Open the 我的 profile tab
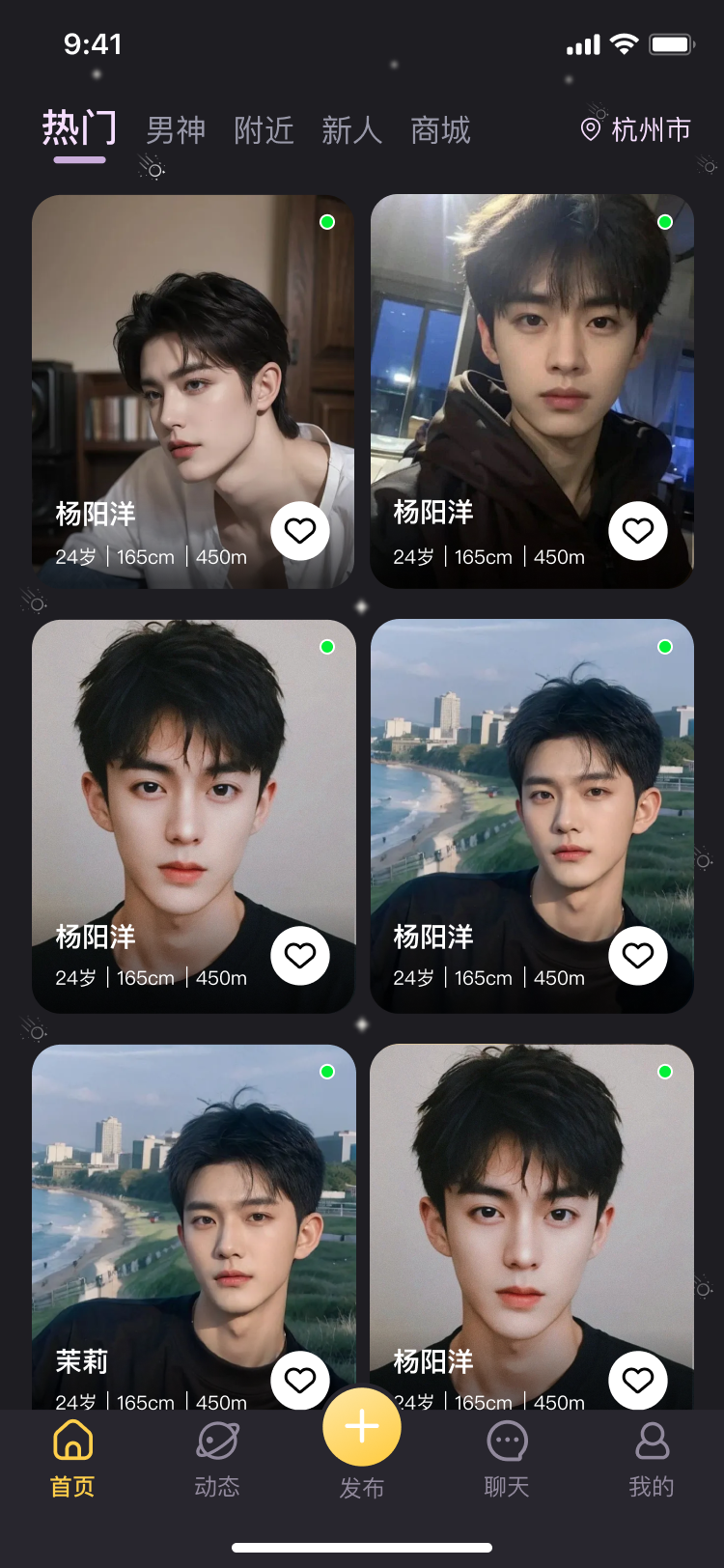Viewport: 724px width, 1568px height. click(x=652, y=1458)
